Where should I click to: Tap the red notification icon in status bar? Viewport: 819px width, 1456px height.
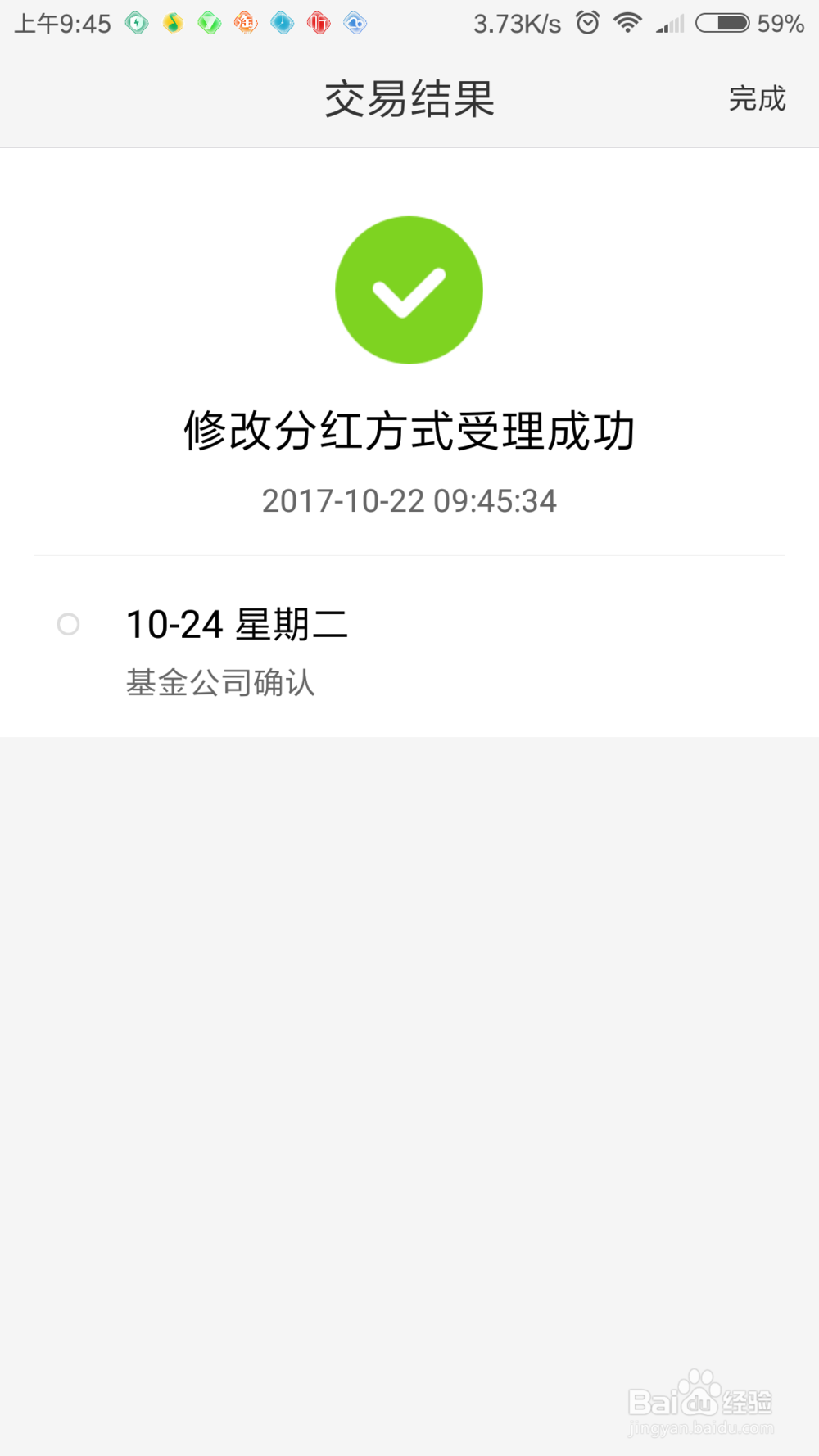coord(319,24)
